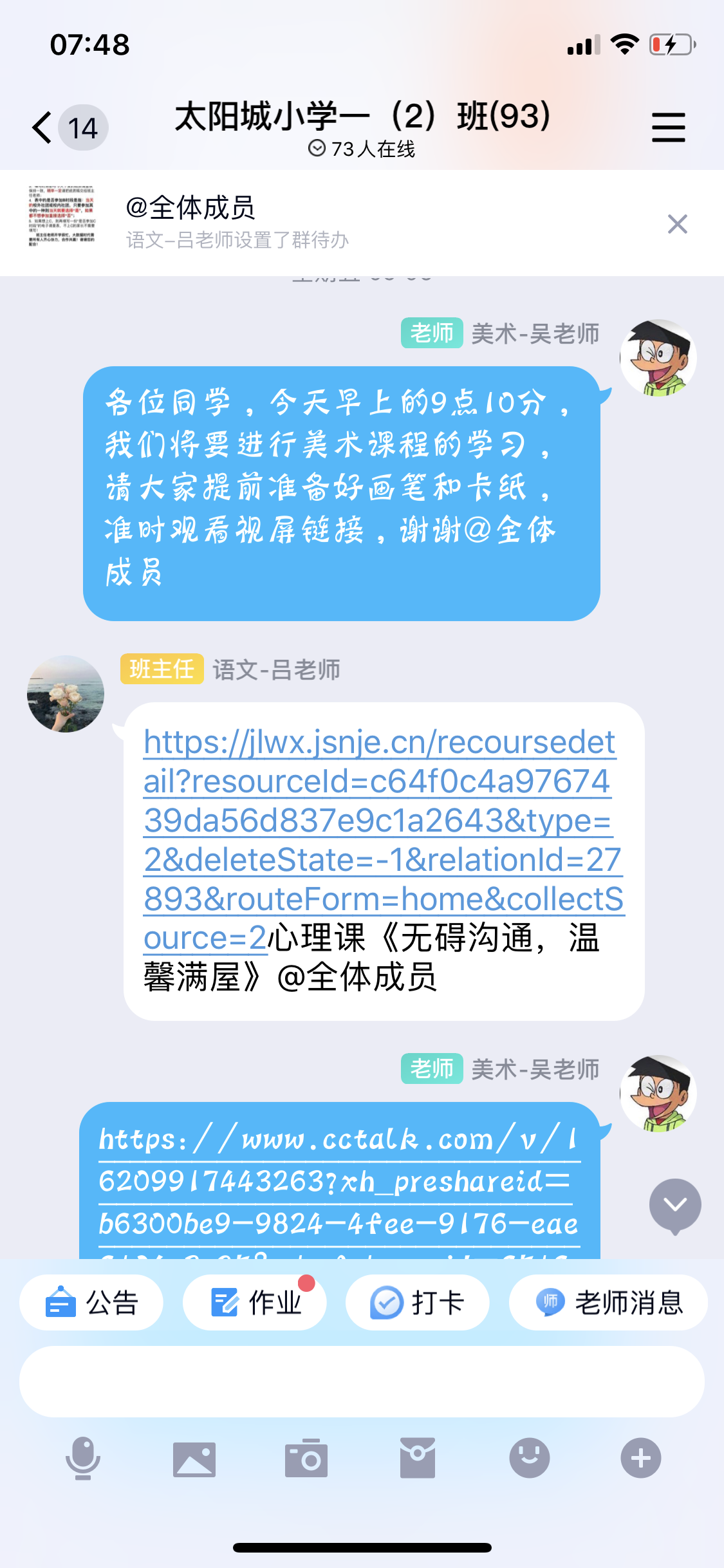Dismiss the group to-do banner
The height and width of the screenshot is (1568, 724).
point(677,224)
